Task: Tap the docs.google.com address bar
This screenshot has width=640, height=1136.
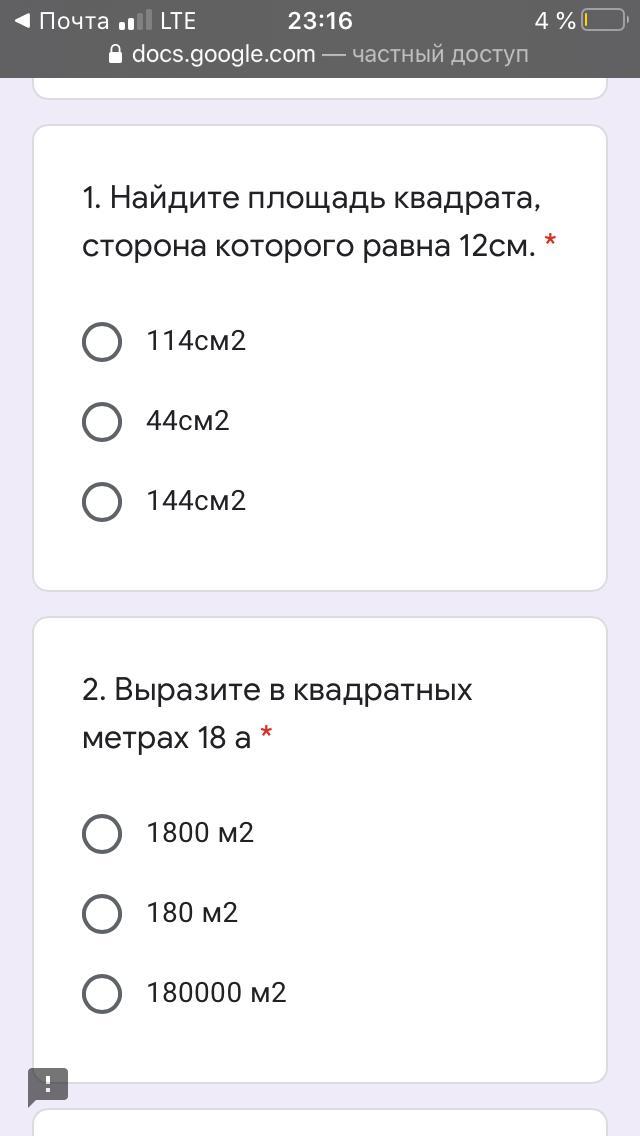Action: (320, 54)
